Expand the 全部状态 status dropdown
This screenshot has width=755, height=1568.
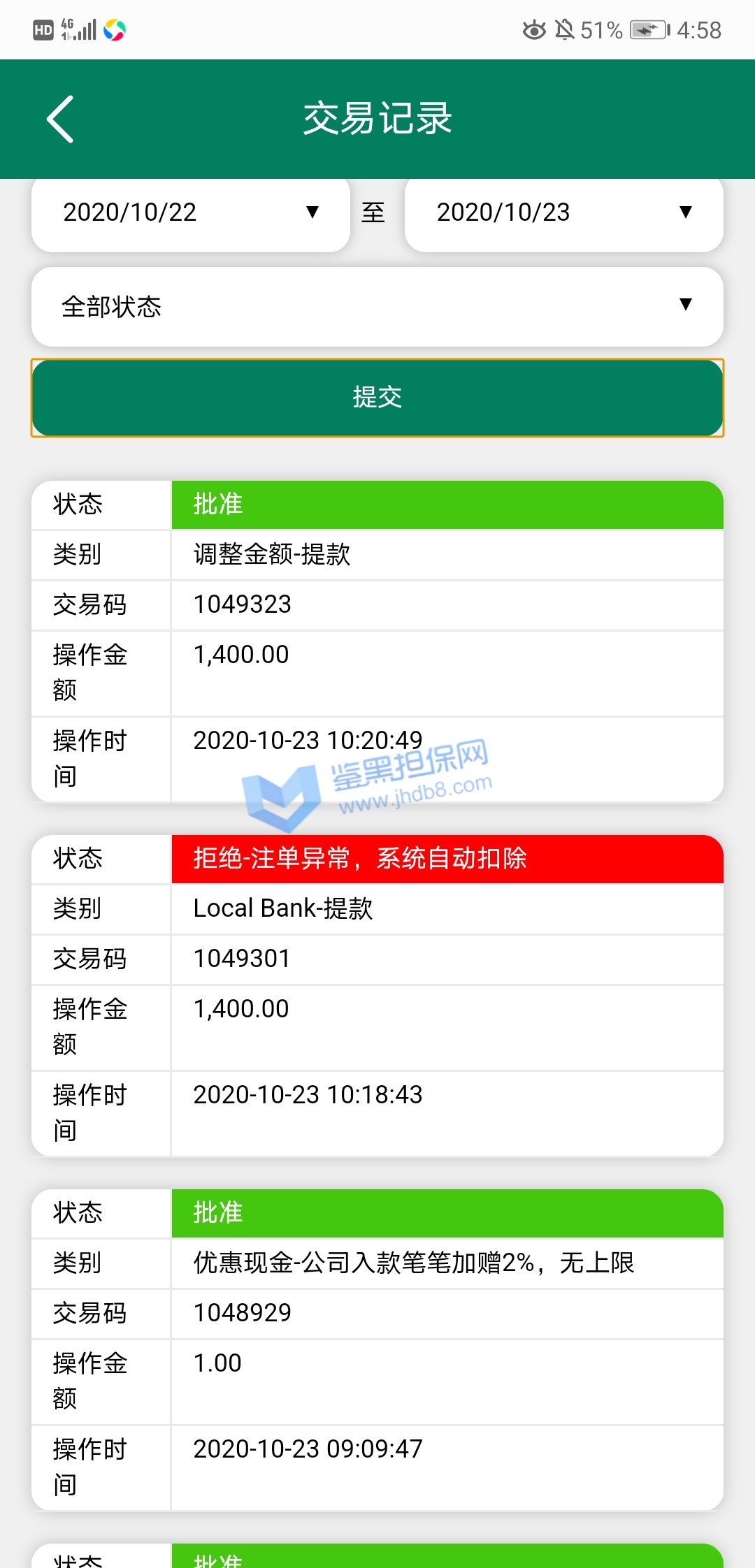[x=377, y=306]
